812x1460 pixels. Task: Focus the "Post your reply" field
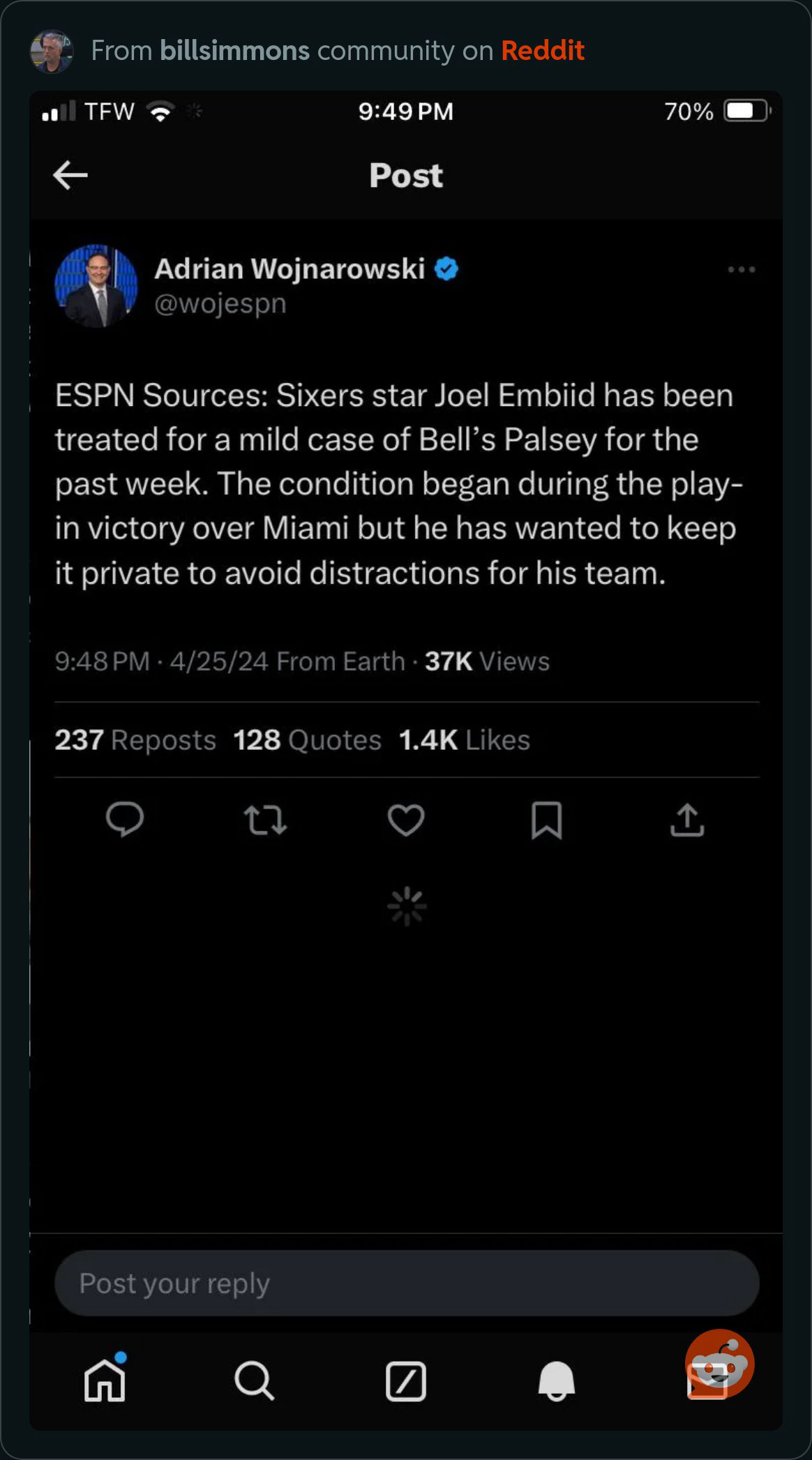[407, 1283]
